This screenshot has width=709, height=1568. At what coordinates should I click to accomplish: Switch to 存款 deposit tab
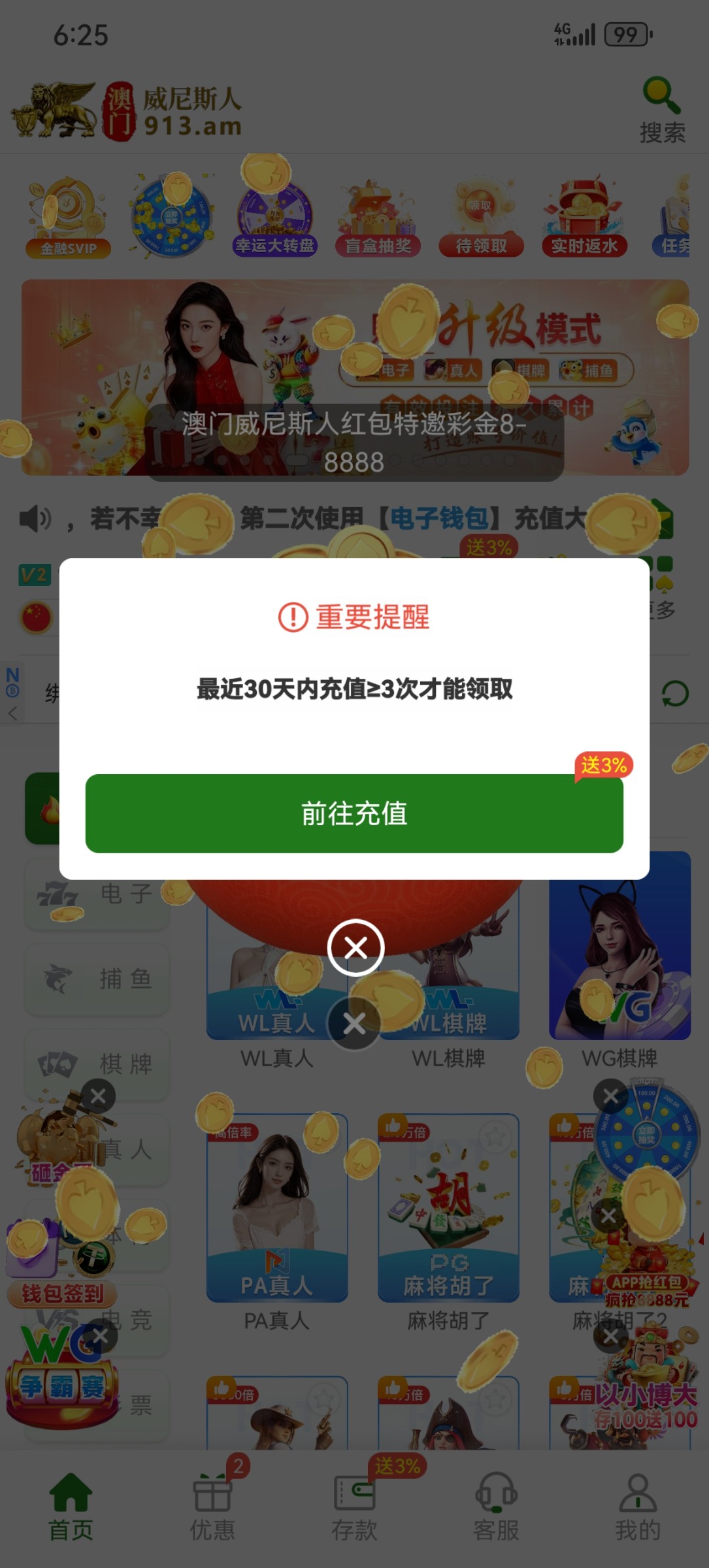pyautogui.click(x=354, y=1506)
